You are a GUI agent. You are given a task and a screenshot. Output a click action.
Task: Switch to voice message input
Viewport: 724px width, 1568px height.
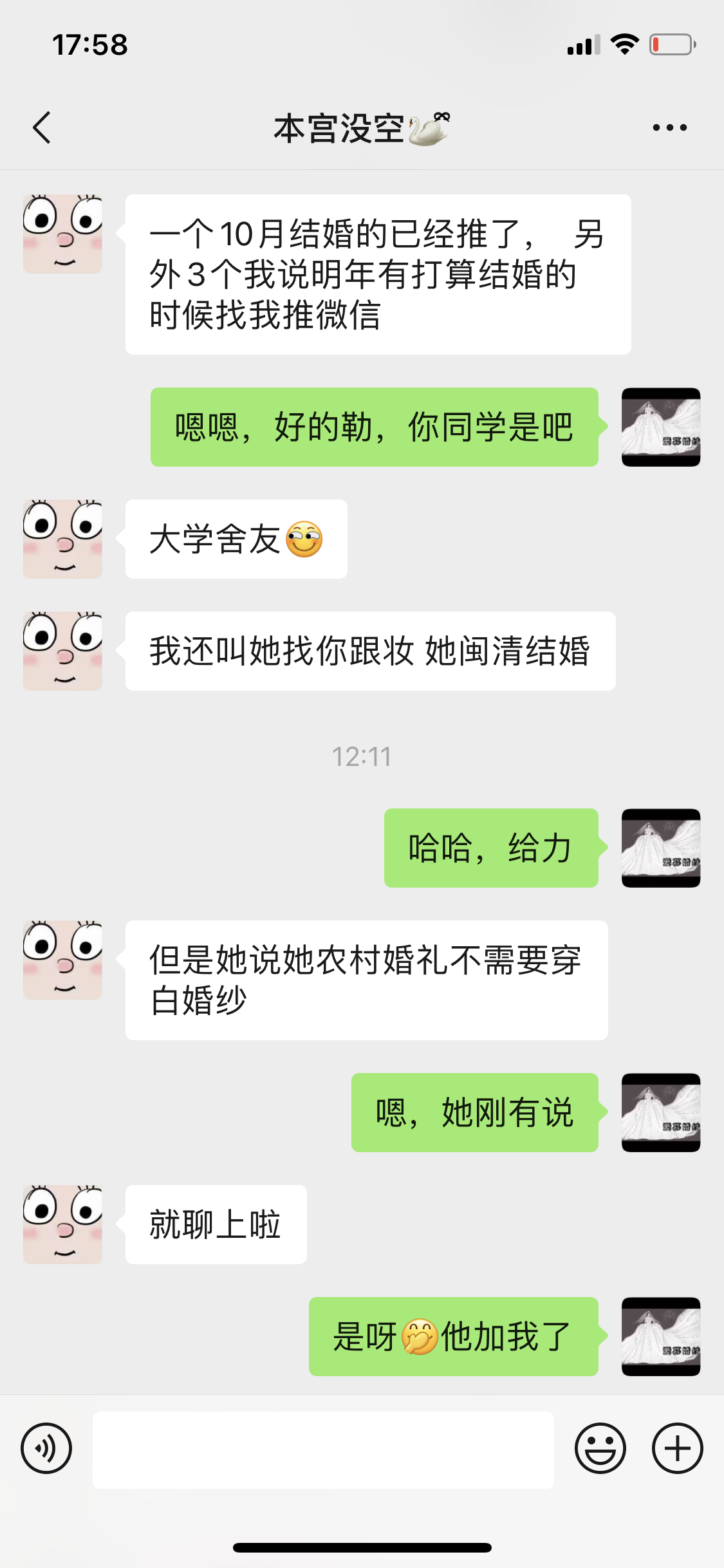pos(46,1448)
